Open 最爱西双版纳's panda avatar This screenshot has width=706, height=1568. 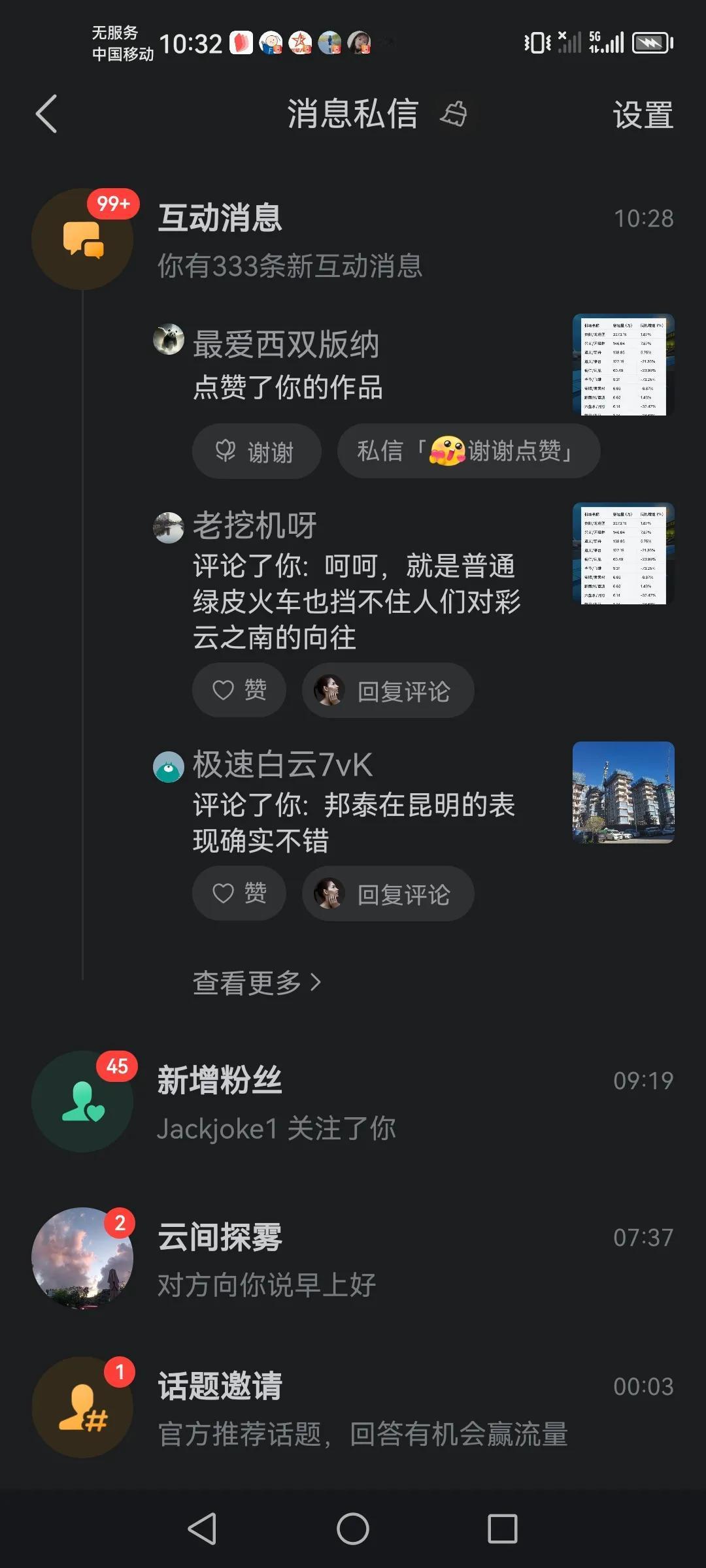pyautogui.click(x=168, y=341)
